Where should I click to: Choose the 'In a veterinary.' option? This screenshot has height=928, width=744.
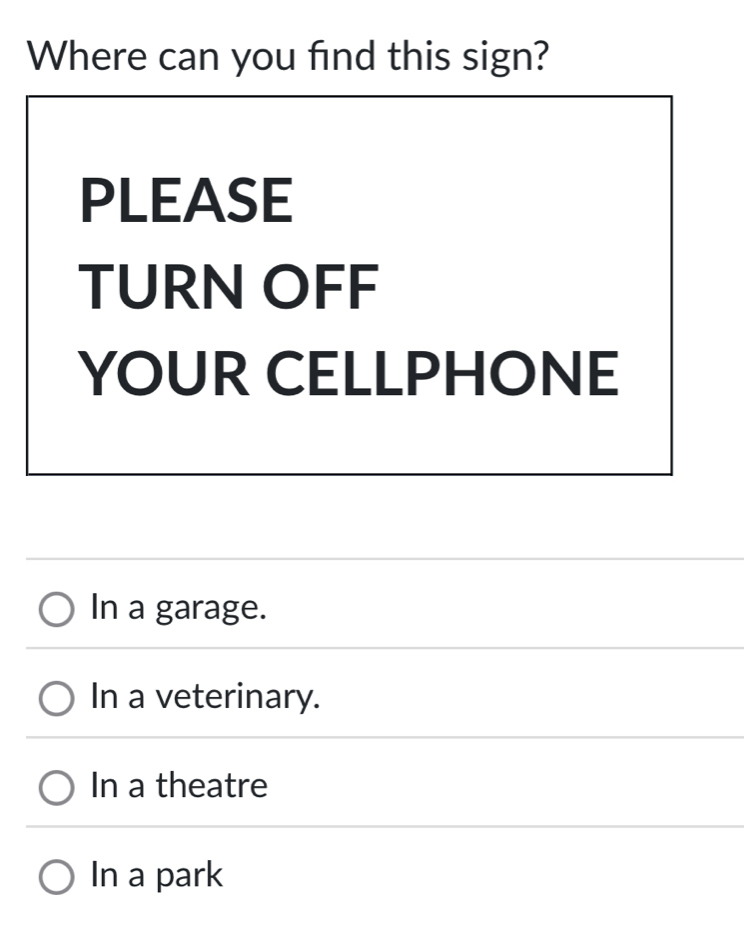point(56,698)
